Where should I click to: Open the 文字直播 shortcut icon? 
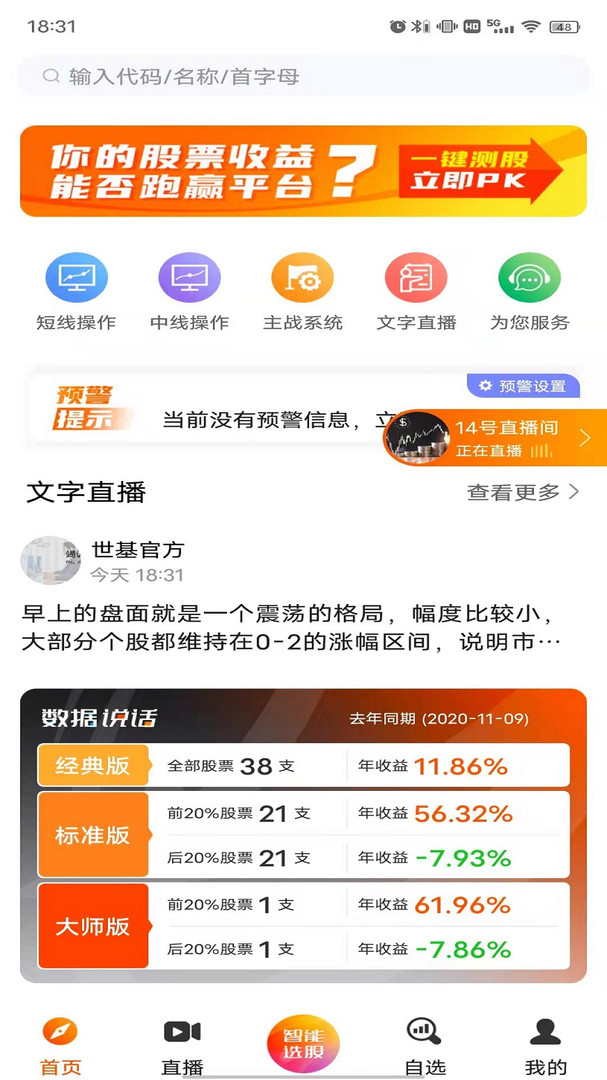416,291
